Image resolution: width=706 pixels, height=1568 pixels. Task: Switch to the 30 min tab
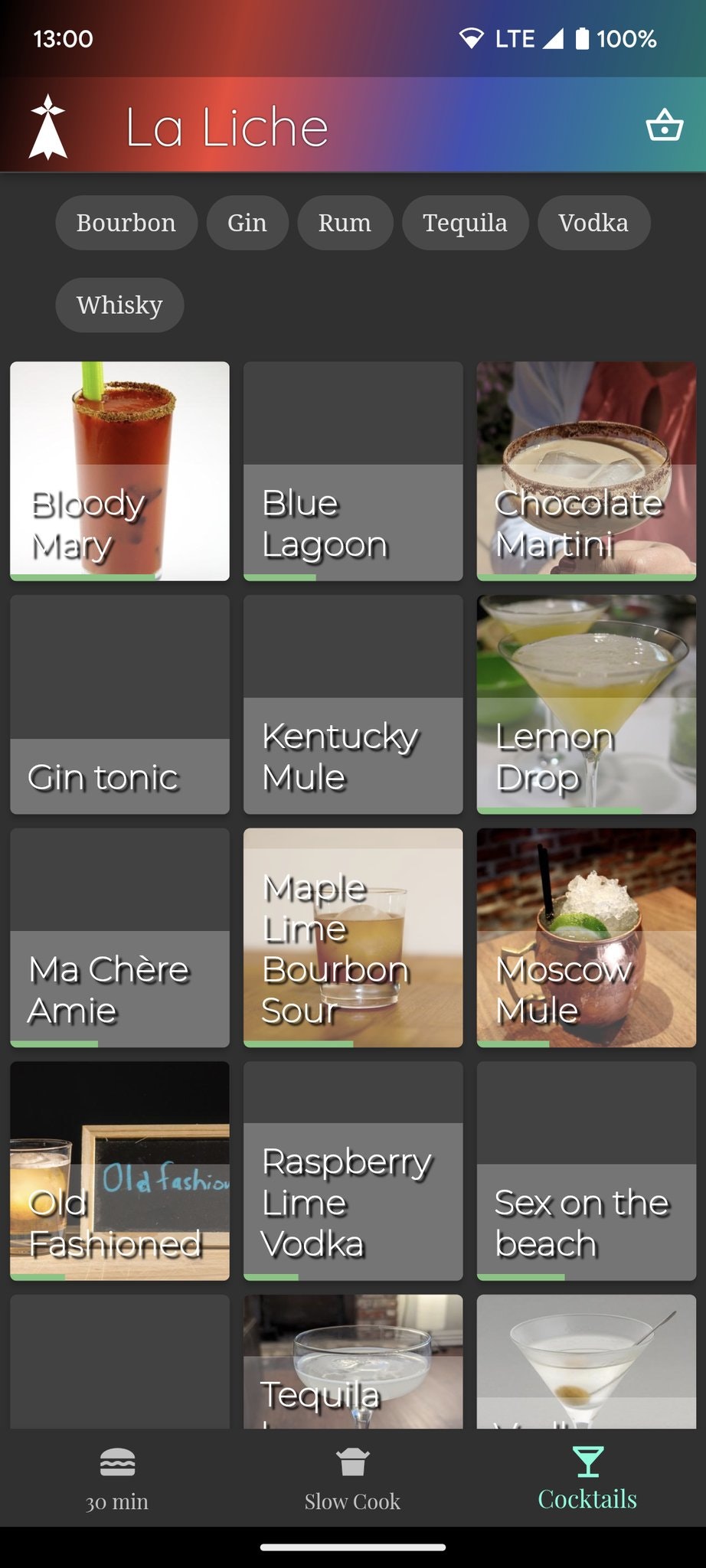(x=117, y=1479)
